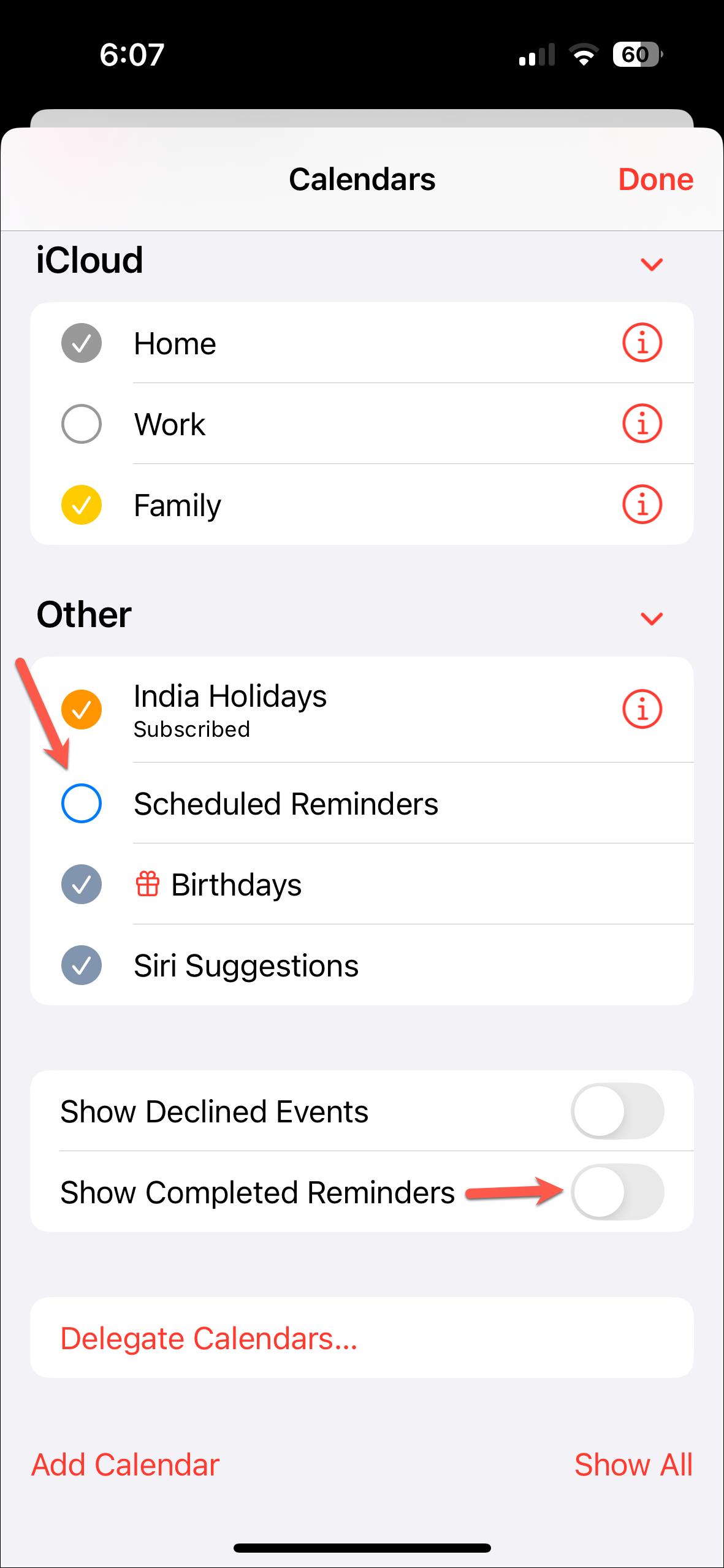Open info for Work calendar

click(x=642, y=424)
